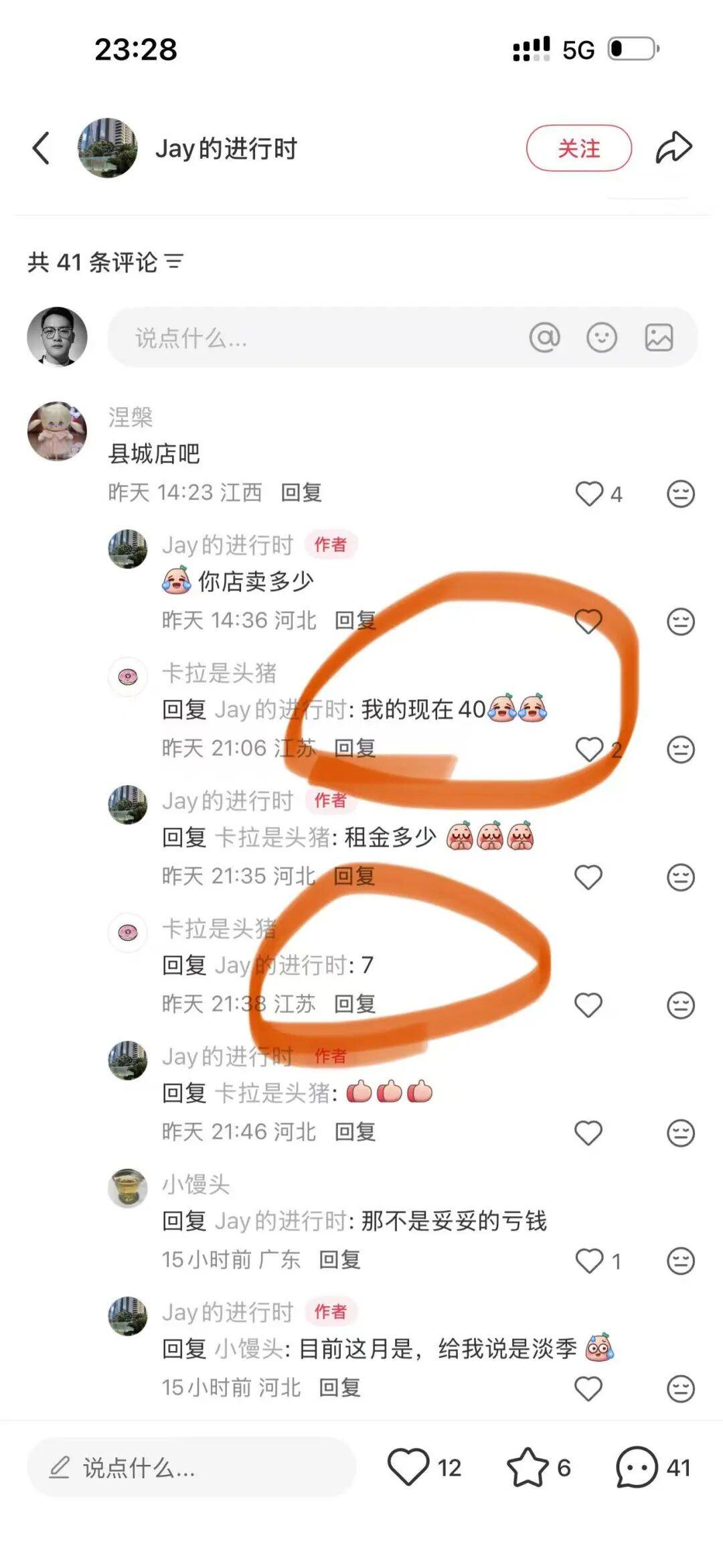
Task: Like the post using bottom heart icon
Action: click(408, 1467)
